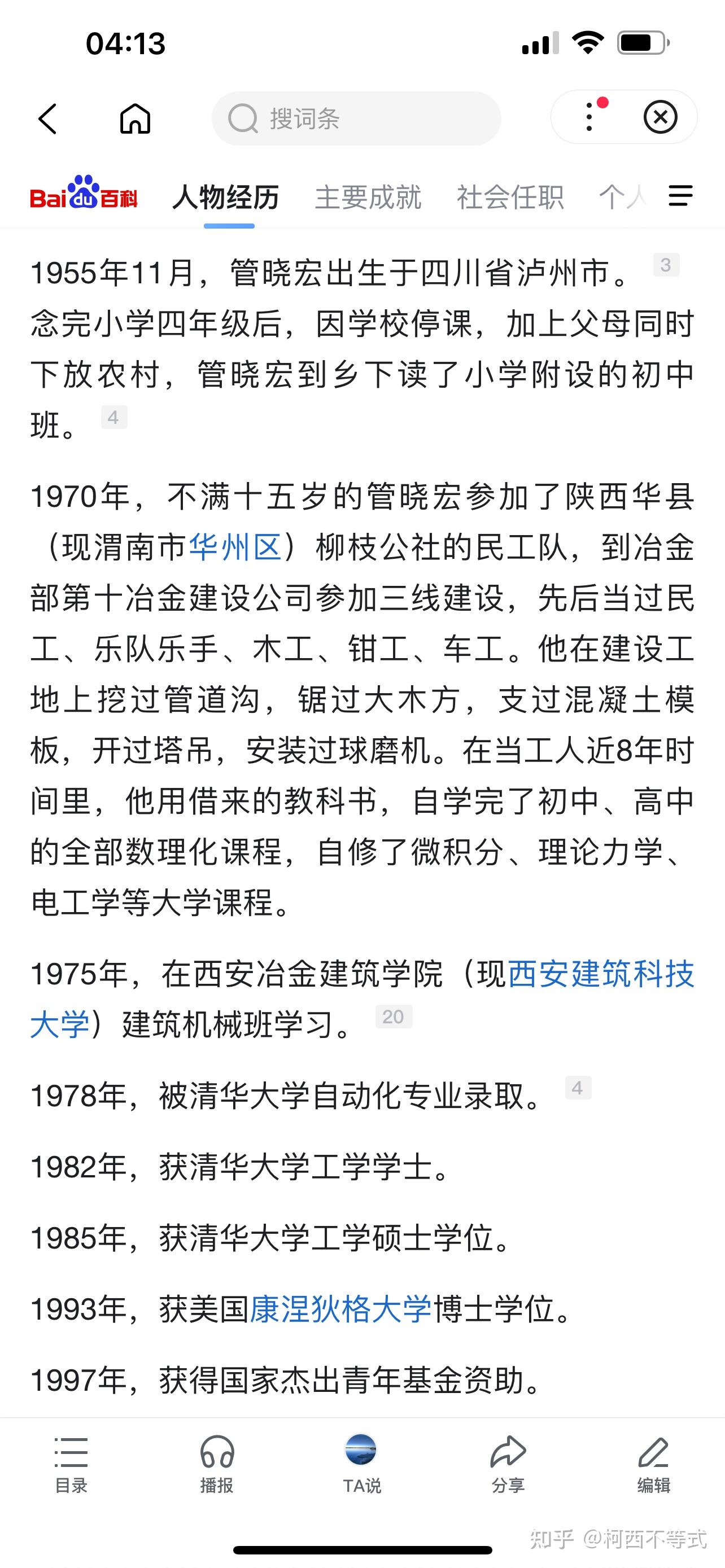Tap the 搜词条 search box
Viewport: 725px width, 1568px height.
[356, 119]
